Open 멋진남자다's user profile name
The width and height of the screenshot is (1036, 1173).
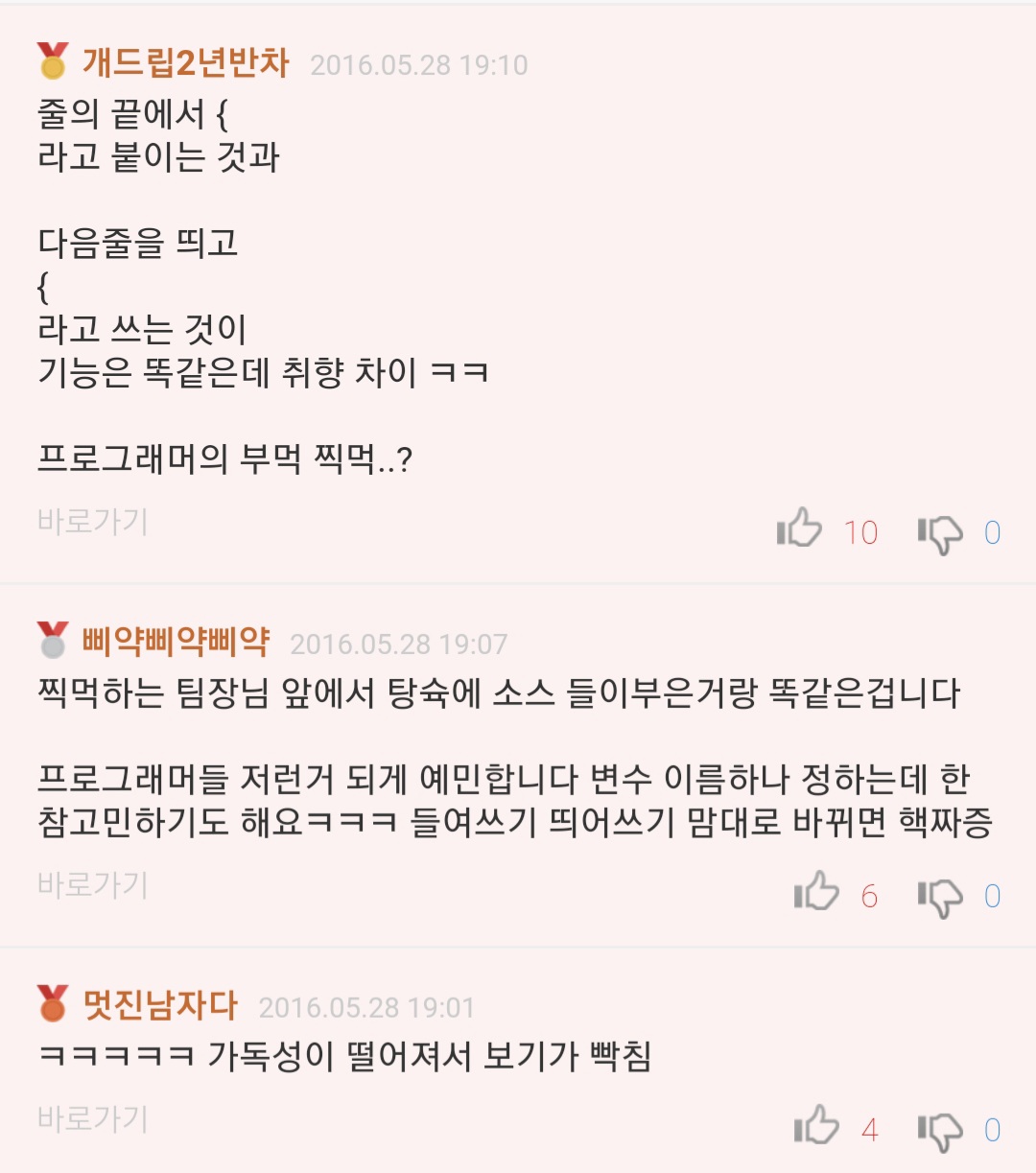click(160, 1005)
